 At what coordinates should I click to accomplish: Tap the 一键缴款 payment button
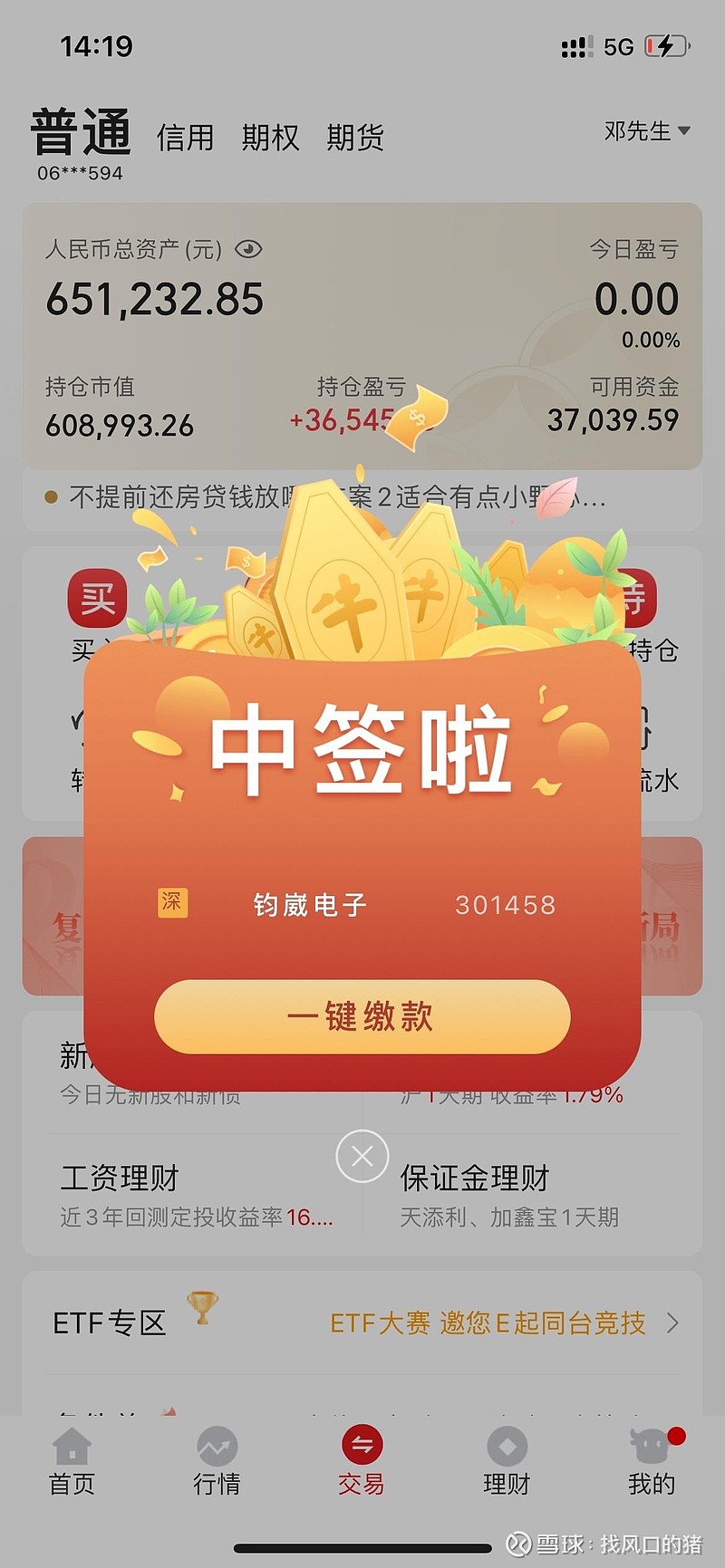[362, 1016]
